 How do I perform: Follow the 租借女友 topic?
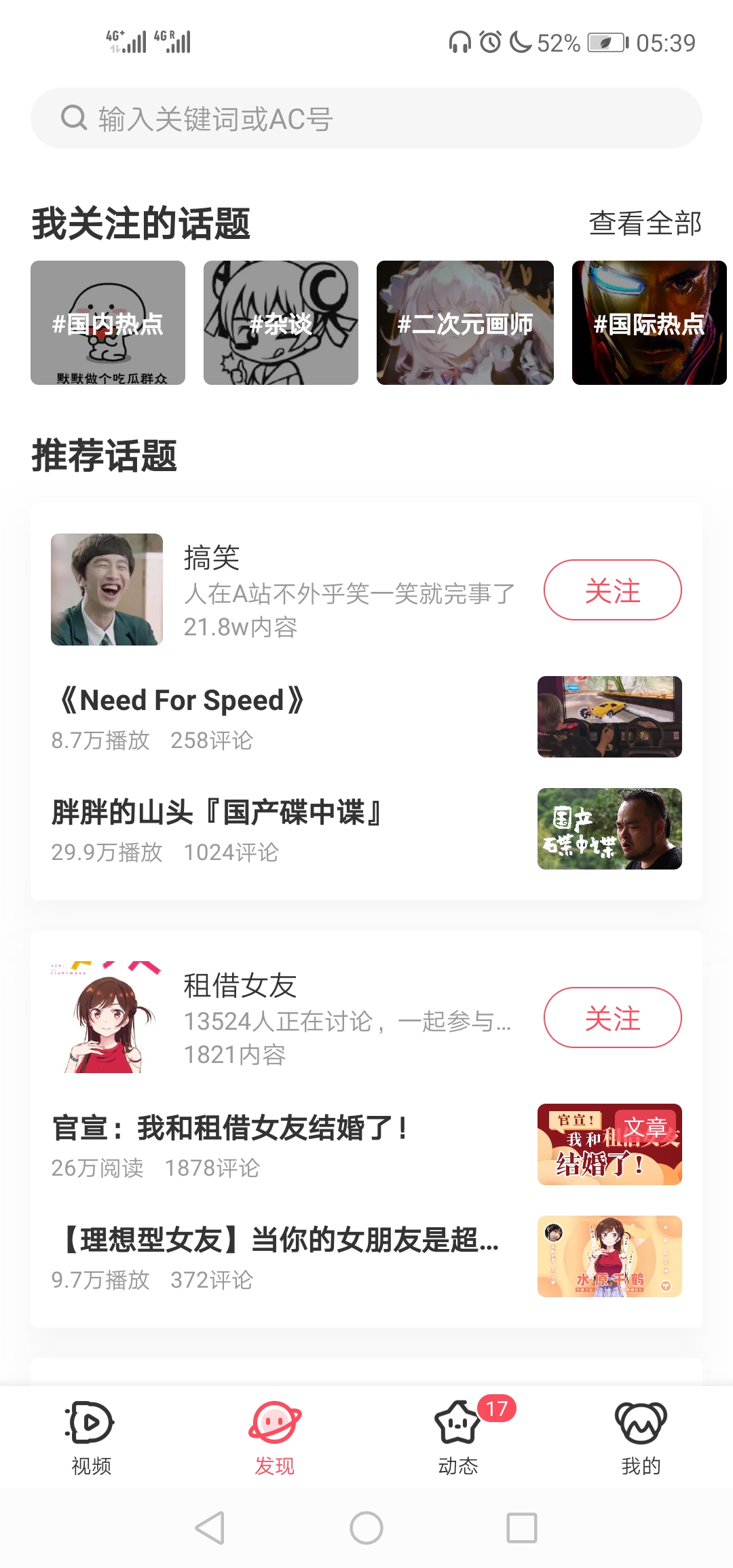click(612, 1018)
